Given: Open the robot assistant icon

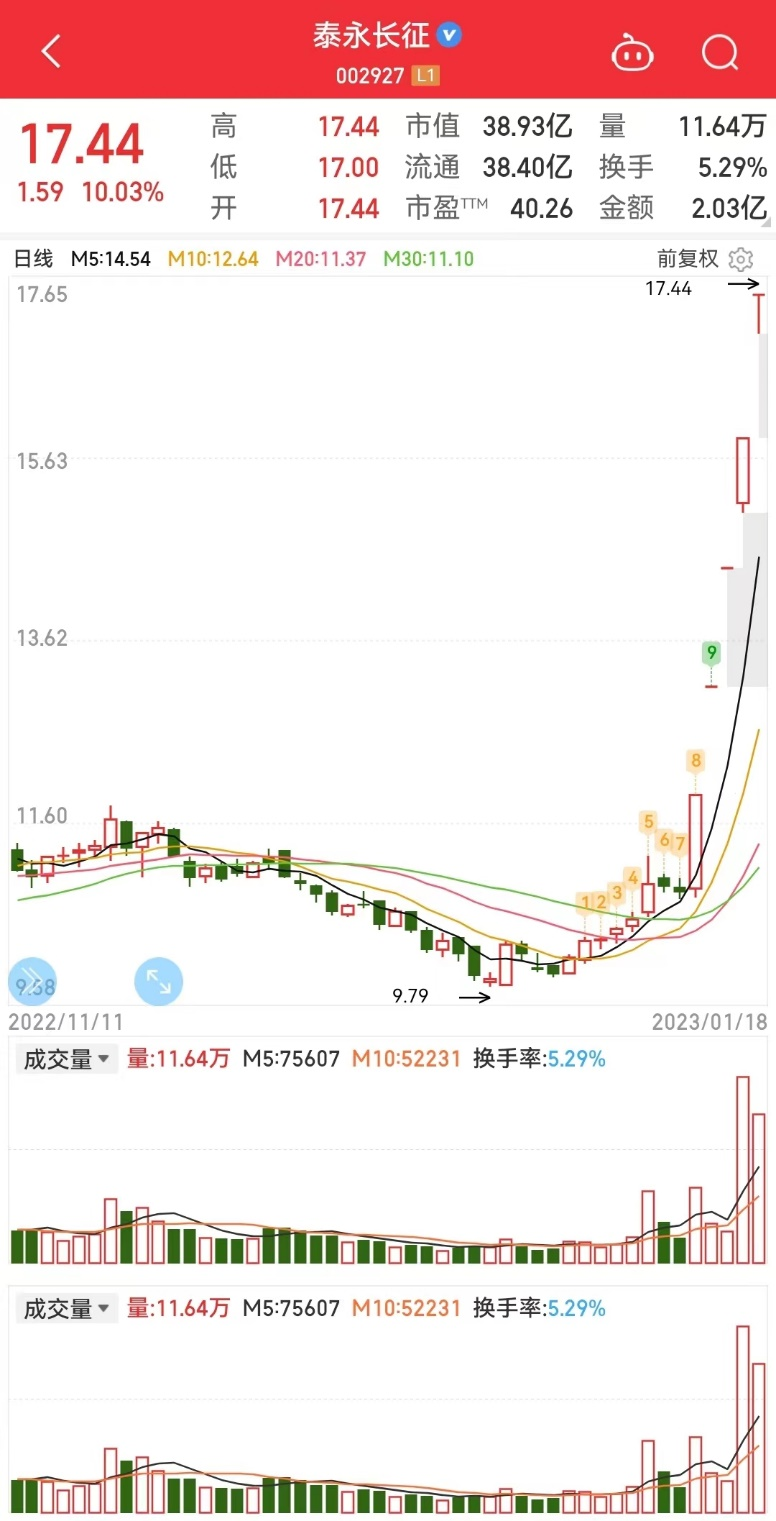Looking at the screenshot, I should 632,52.
